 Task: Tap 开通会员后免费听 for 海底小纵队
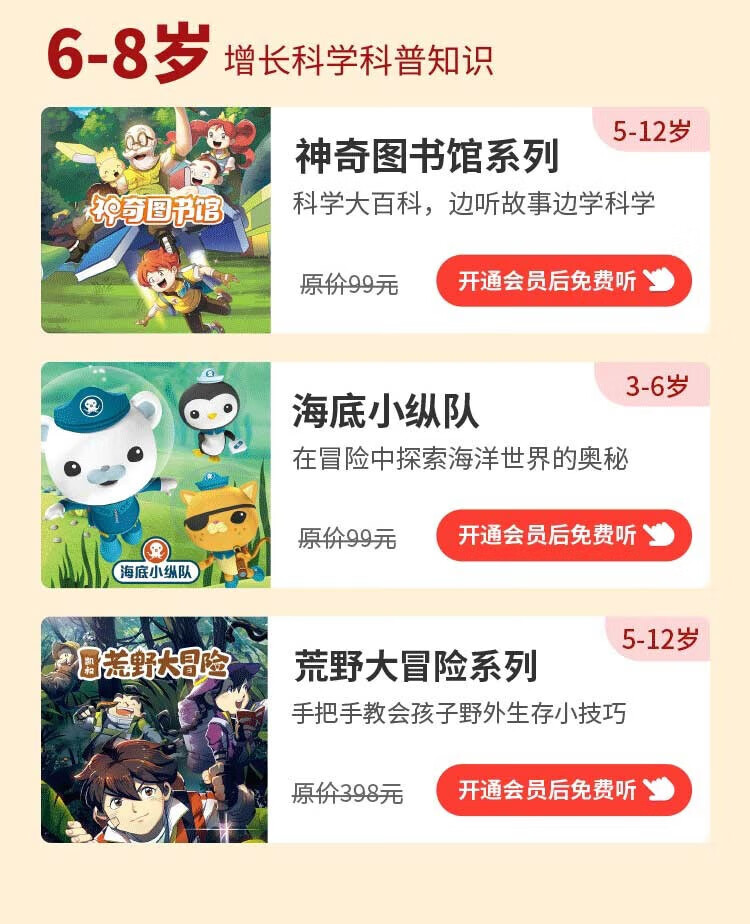coord(564,535)
